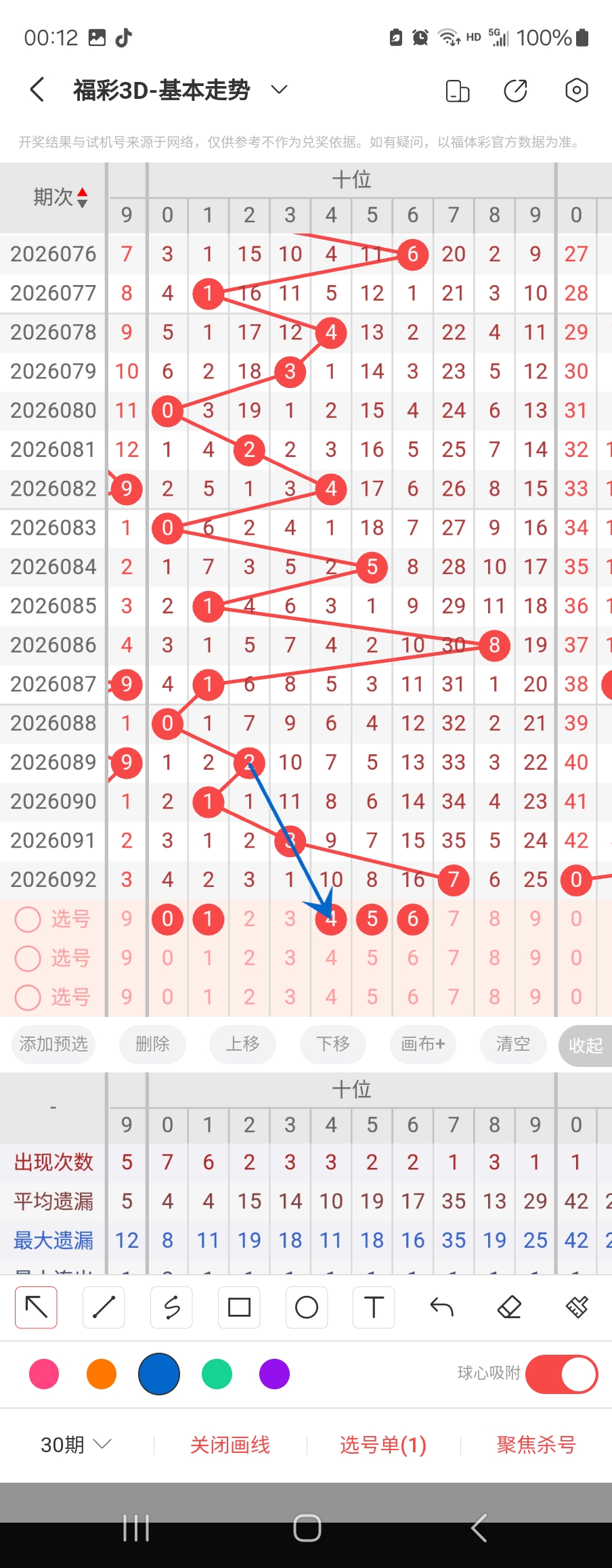Select the rectangle drawing tool
The width and height of the screenshot is (612, 1568).
coord(239,1307)
